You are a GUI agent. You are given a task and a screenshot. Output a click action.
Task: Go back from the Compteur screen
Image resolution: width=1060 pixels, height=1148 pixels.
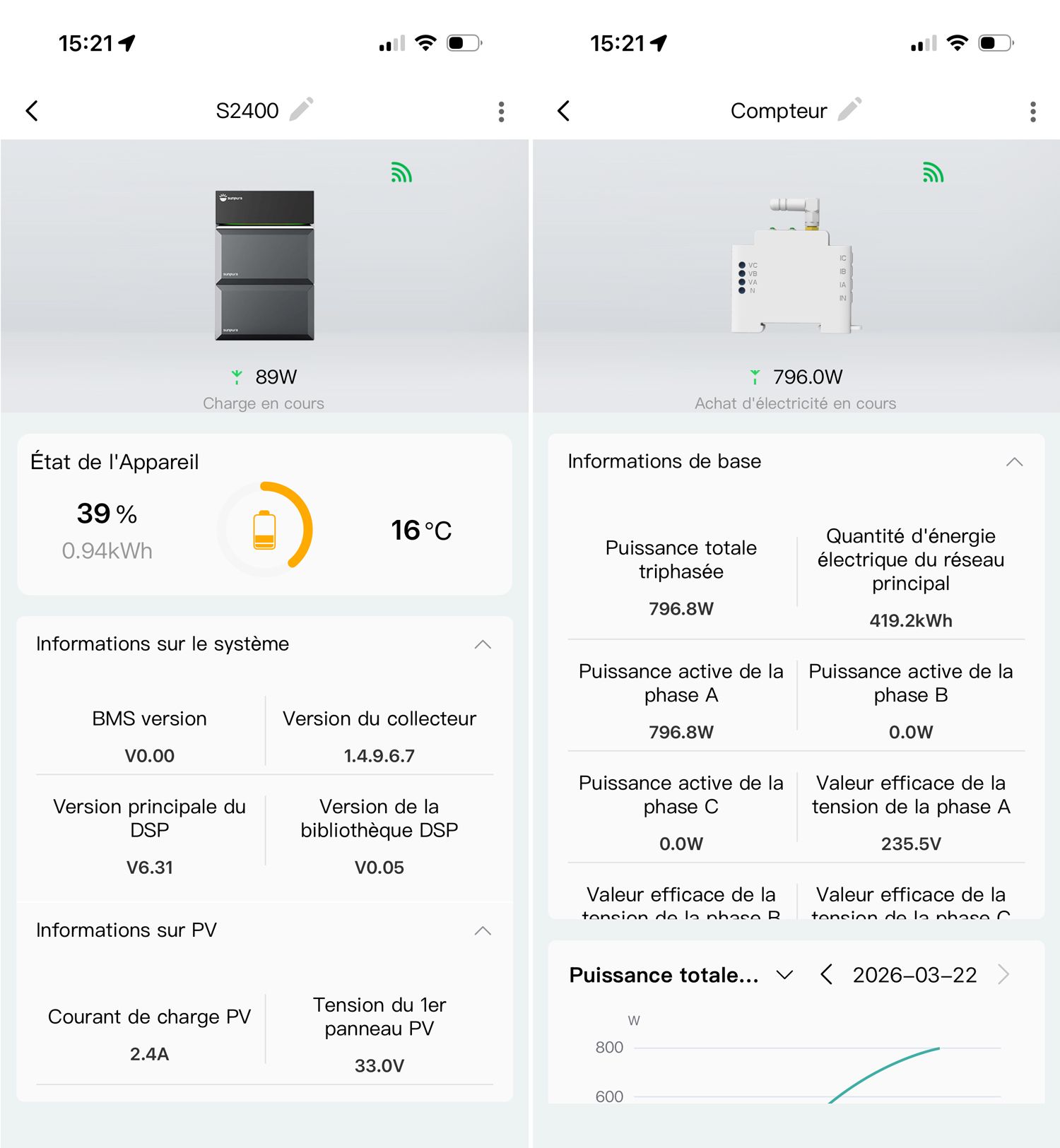pos(563,111)
